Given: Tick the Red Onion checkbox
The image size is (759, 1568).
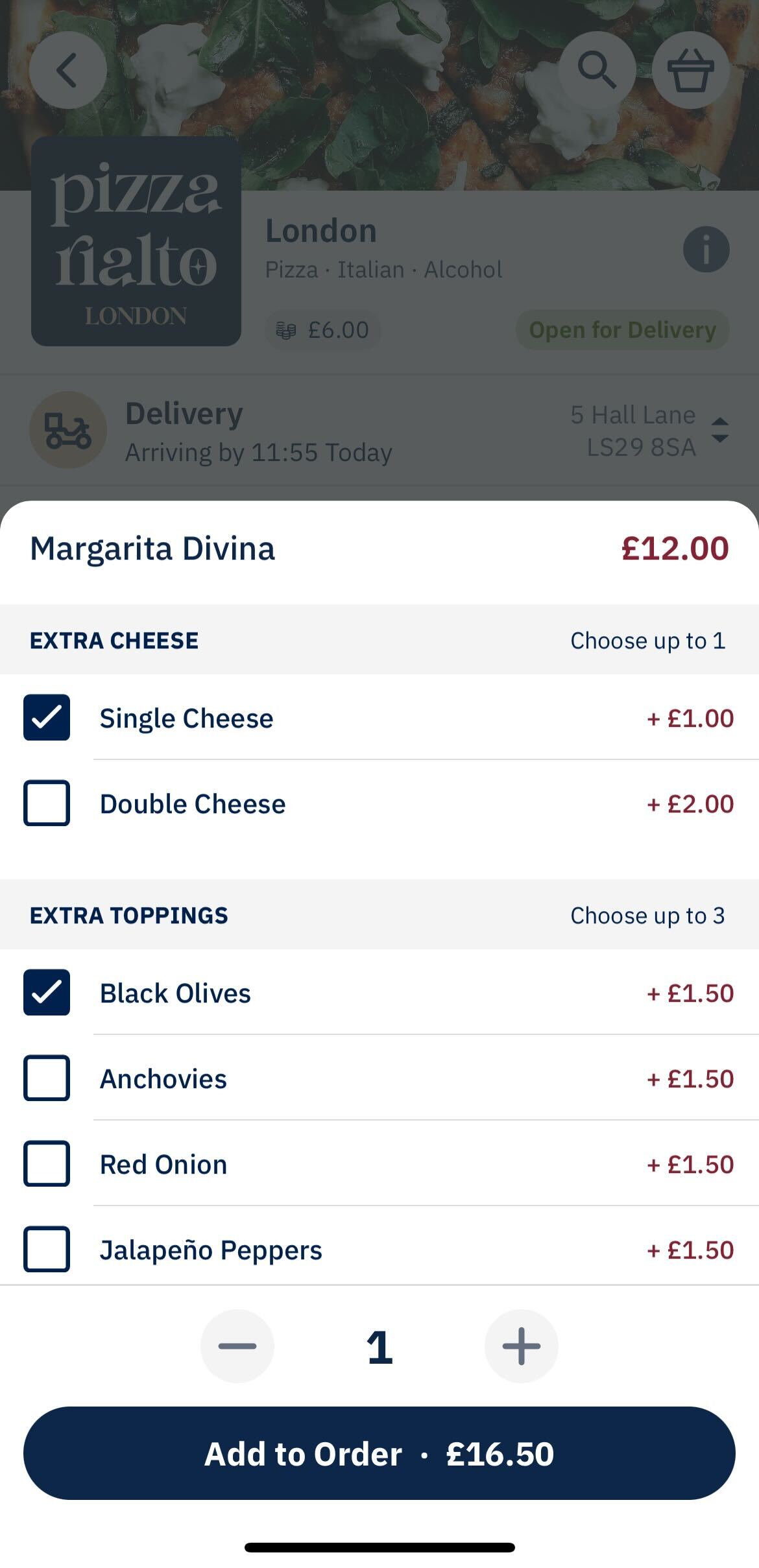Looking at the screenshot, I should tap(47, 1163).
